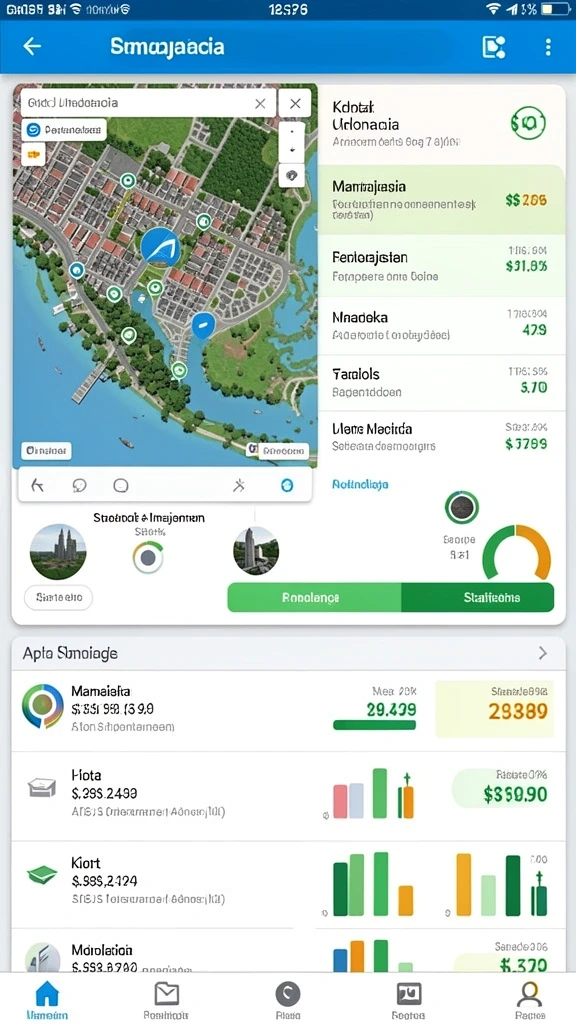576x1024 pixels.
Task: Go back with the header arrow
Action: coord(32,46)
